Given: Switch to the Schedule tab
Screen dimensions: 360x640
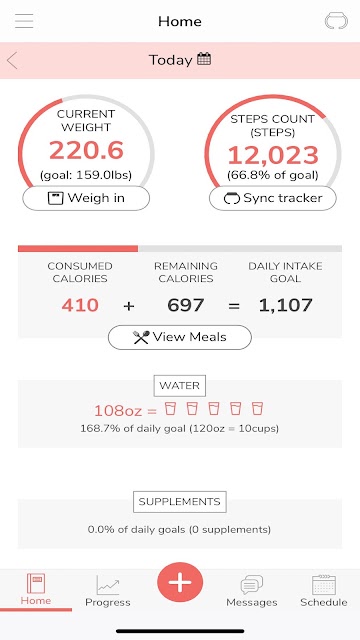Looking at the screenshot, I should pyautogui.click(x=324, y=591).
